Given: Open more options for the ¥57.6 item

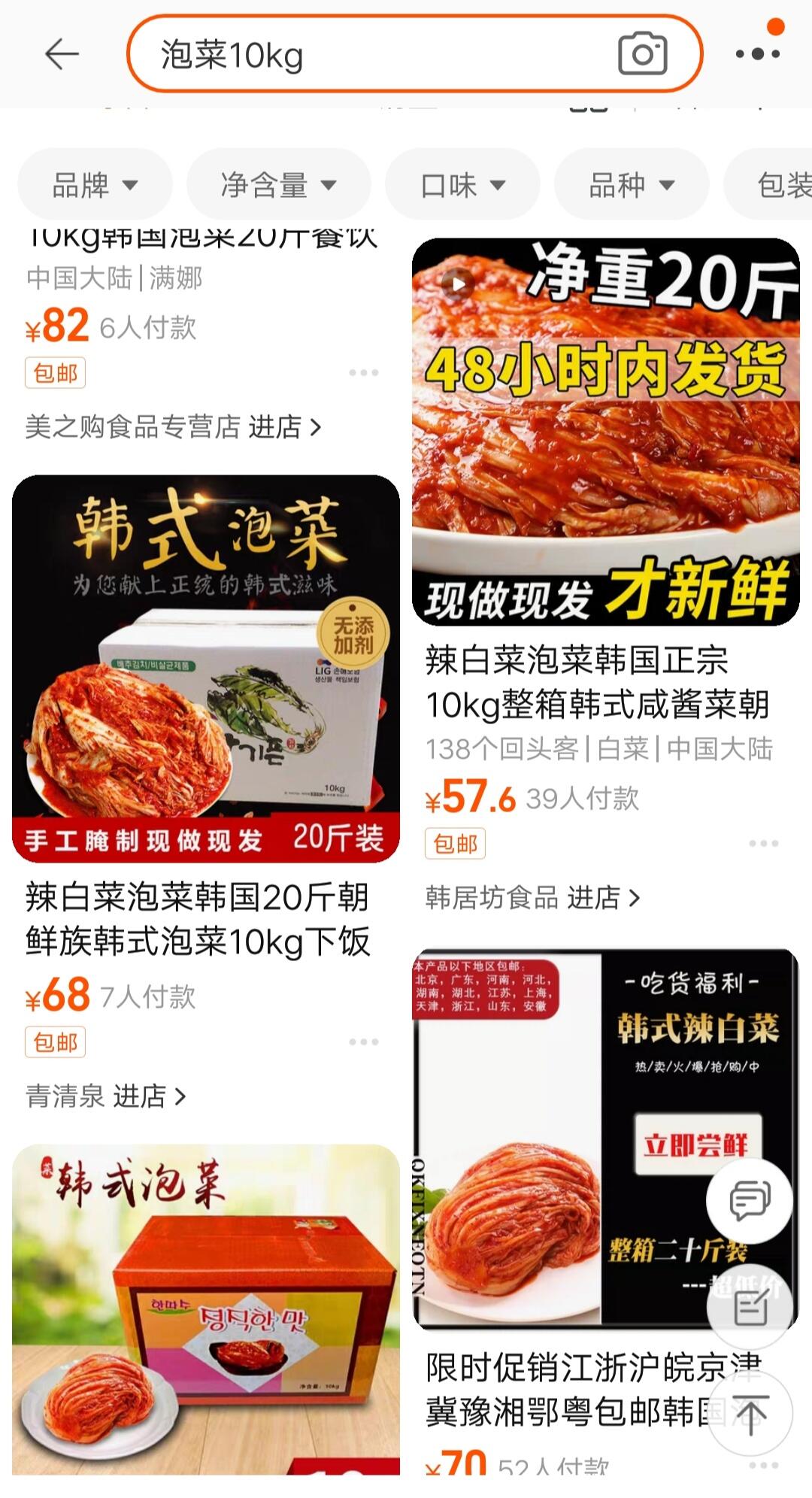Looking at the screenshot, I should [x=764, y=844].
